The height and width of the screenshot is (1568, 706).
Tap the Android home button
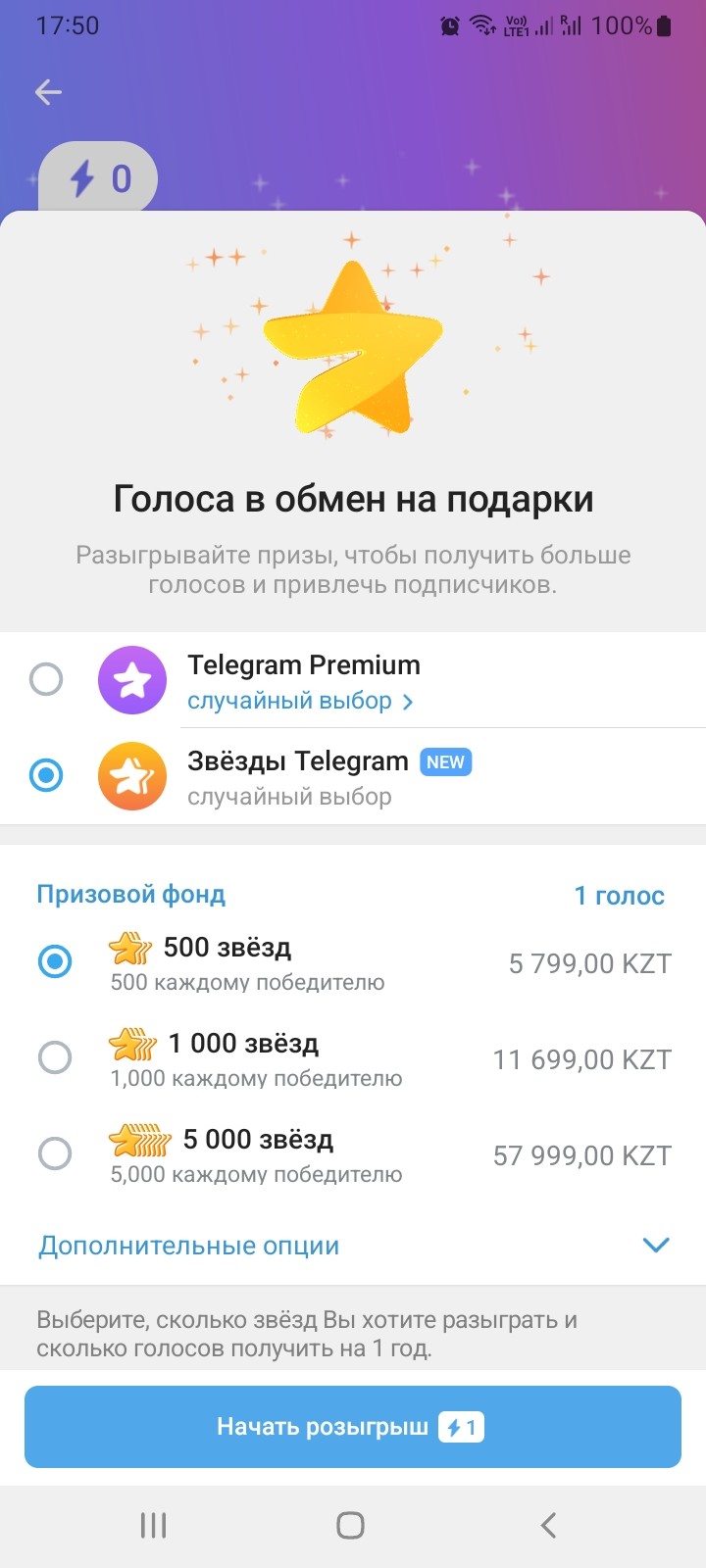point(350,1525)
